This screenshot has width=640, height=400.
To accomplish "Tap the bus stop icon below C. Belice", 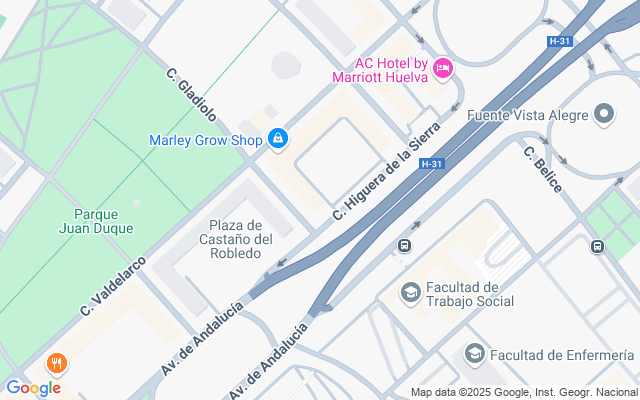I will pos(597,245).
